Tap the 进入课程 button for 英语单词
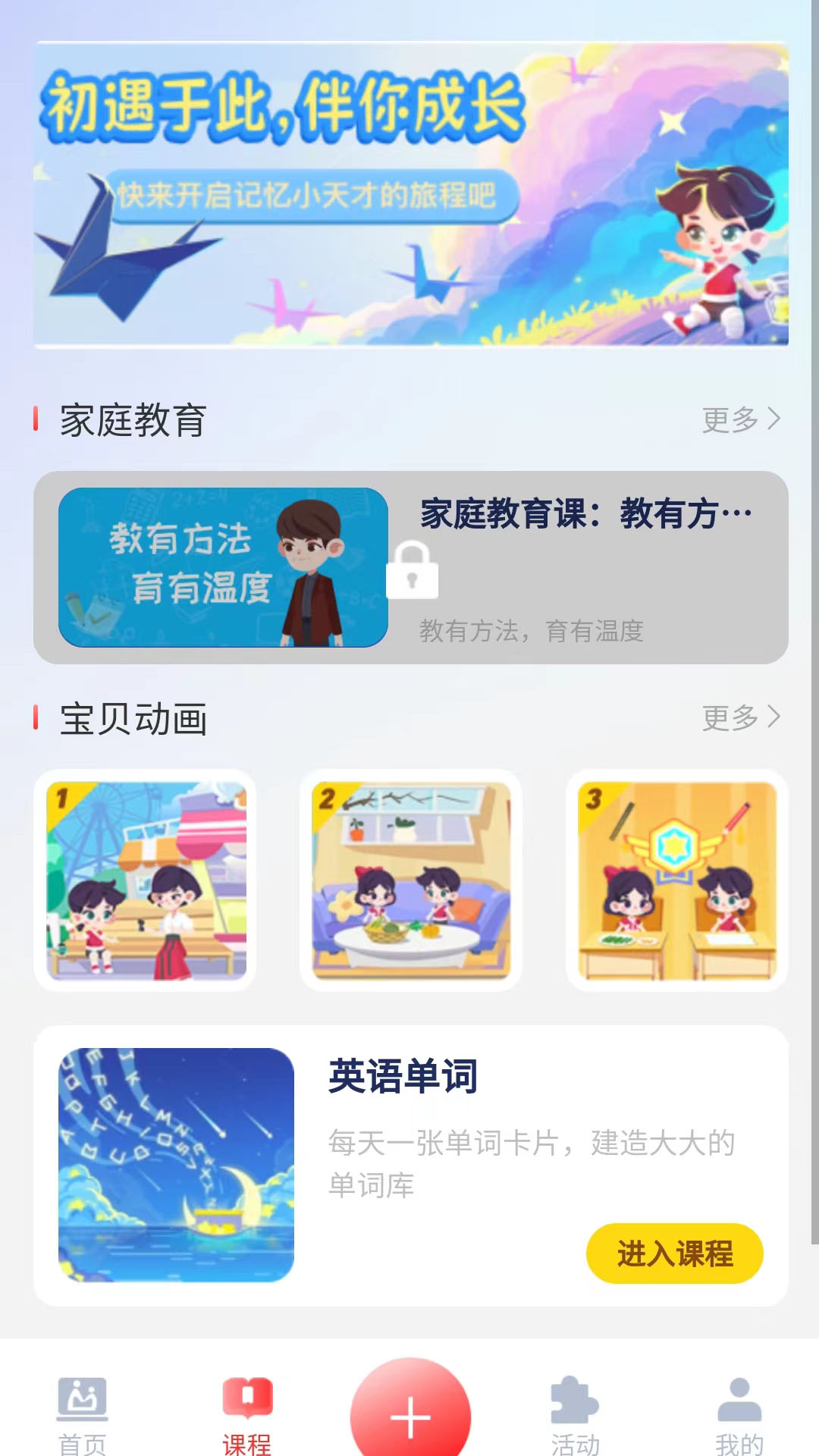819x1456 pixels. [x=674, y=1254]
